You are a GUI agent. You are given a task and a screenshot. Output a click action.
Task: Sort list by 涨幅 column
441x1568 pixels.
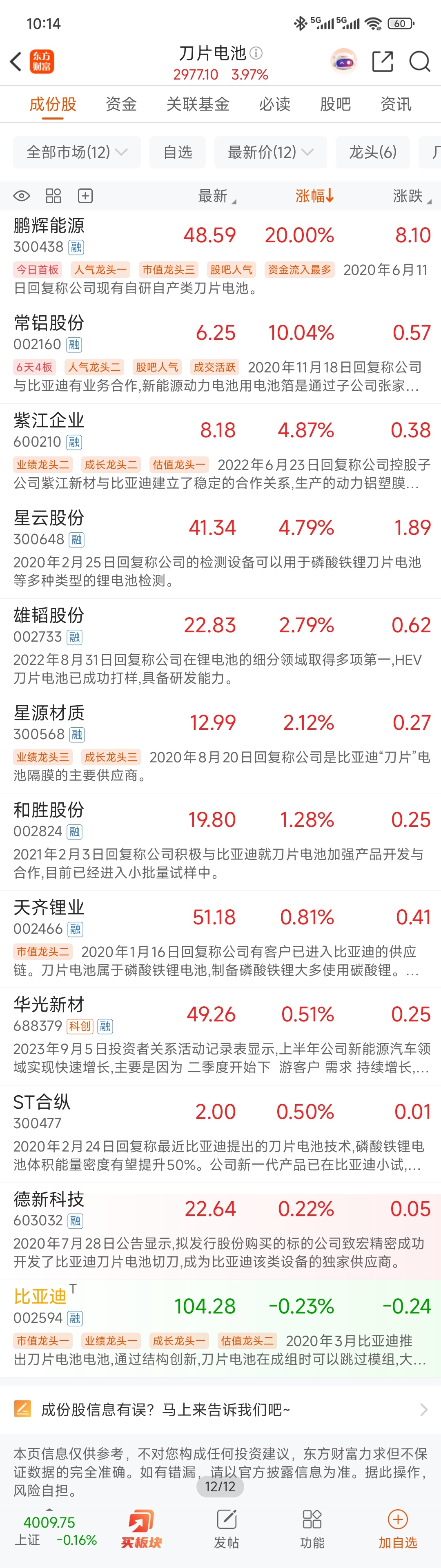314,196
